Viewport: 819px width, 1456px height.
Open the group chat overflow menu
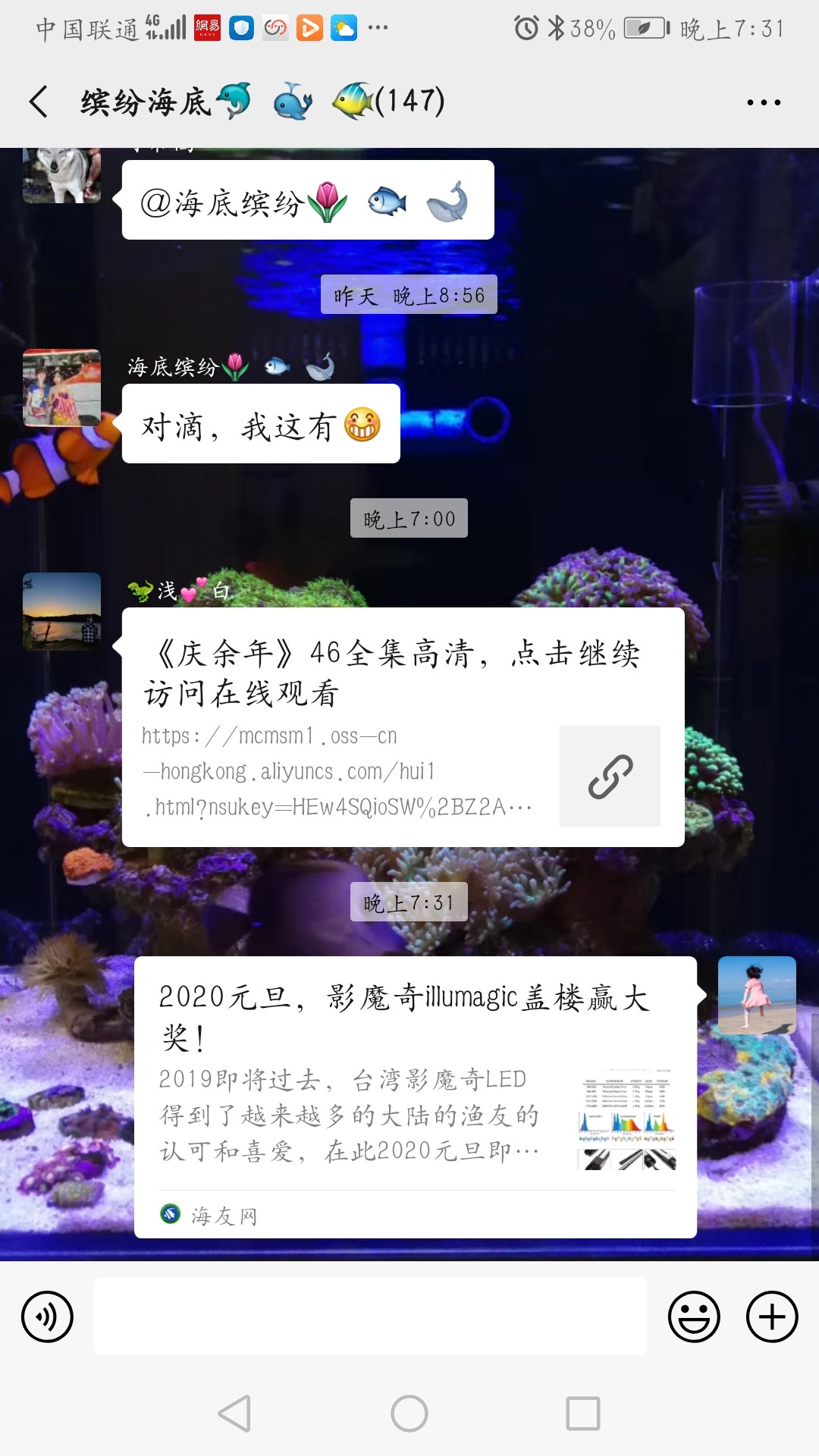click(x=763, y=102)
